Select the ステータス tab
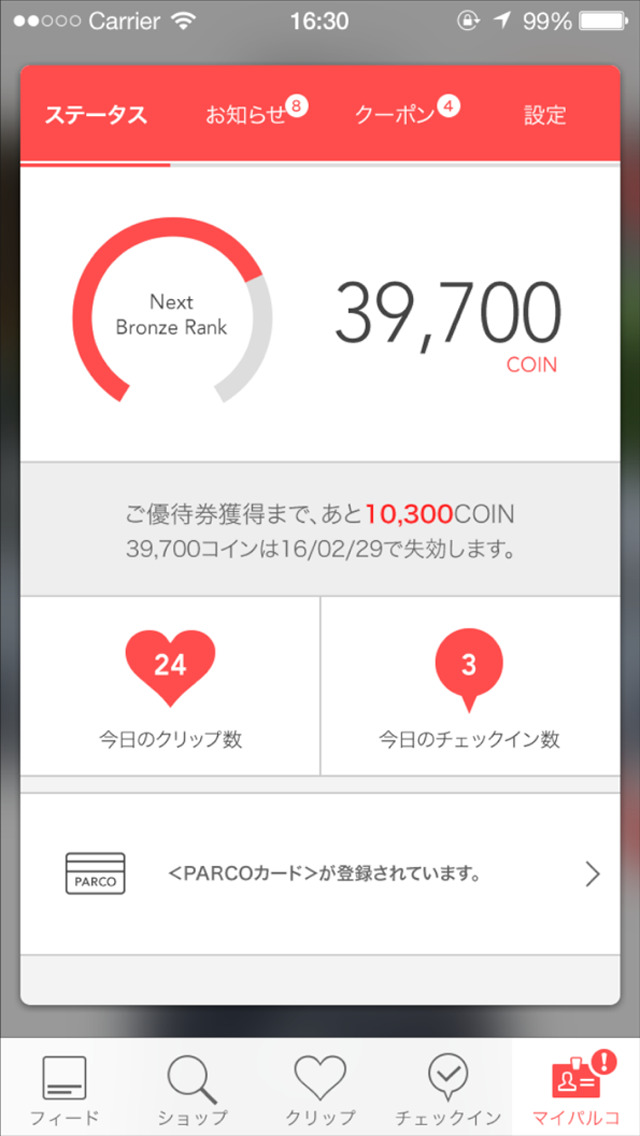The width and height of the screenshot is (640, 1136). tap(96, 115)
